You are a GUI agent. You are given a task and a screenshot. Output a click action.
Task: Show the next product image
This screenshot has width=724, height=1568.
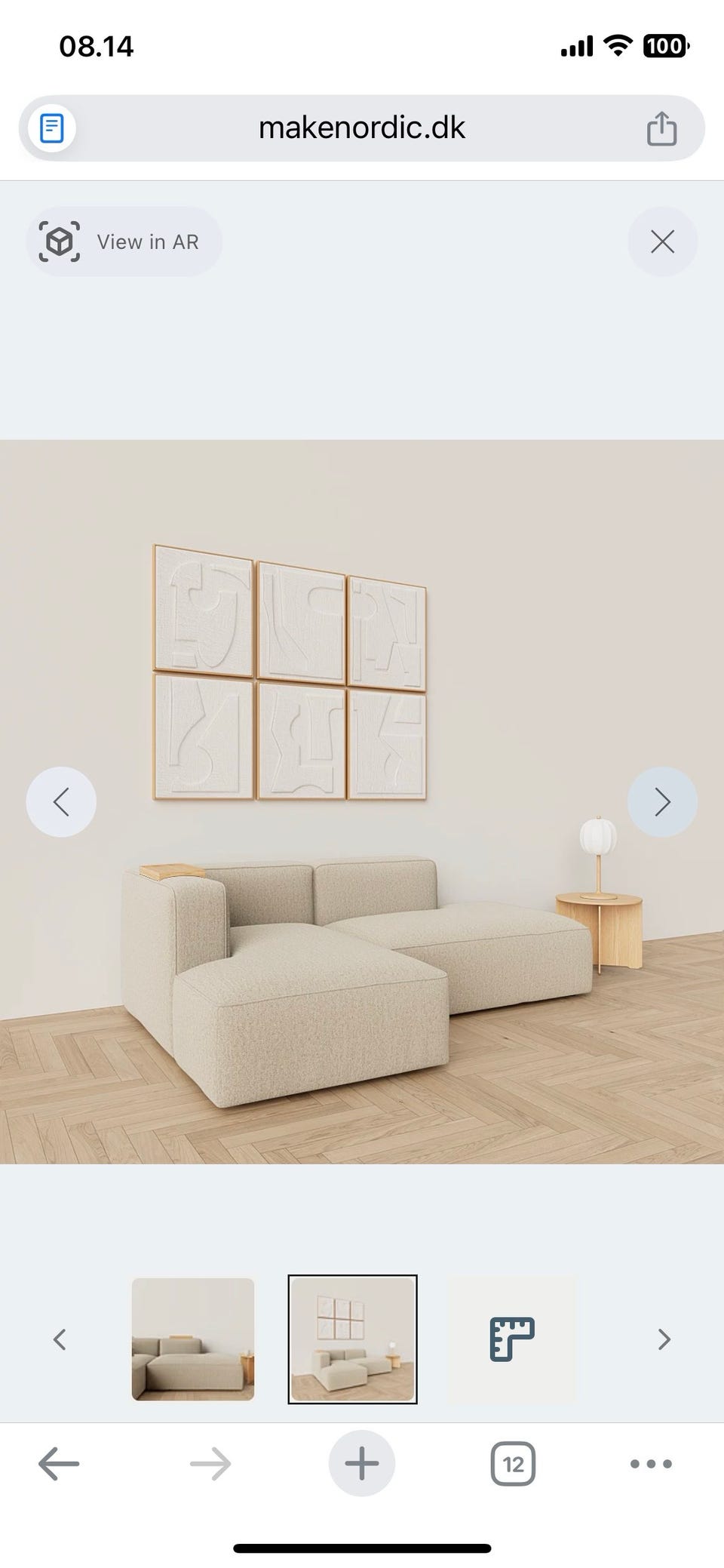click(662, 802)
